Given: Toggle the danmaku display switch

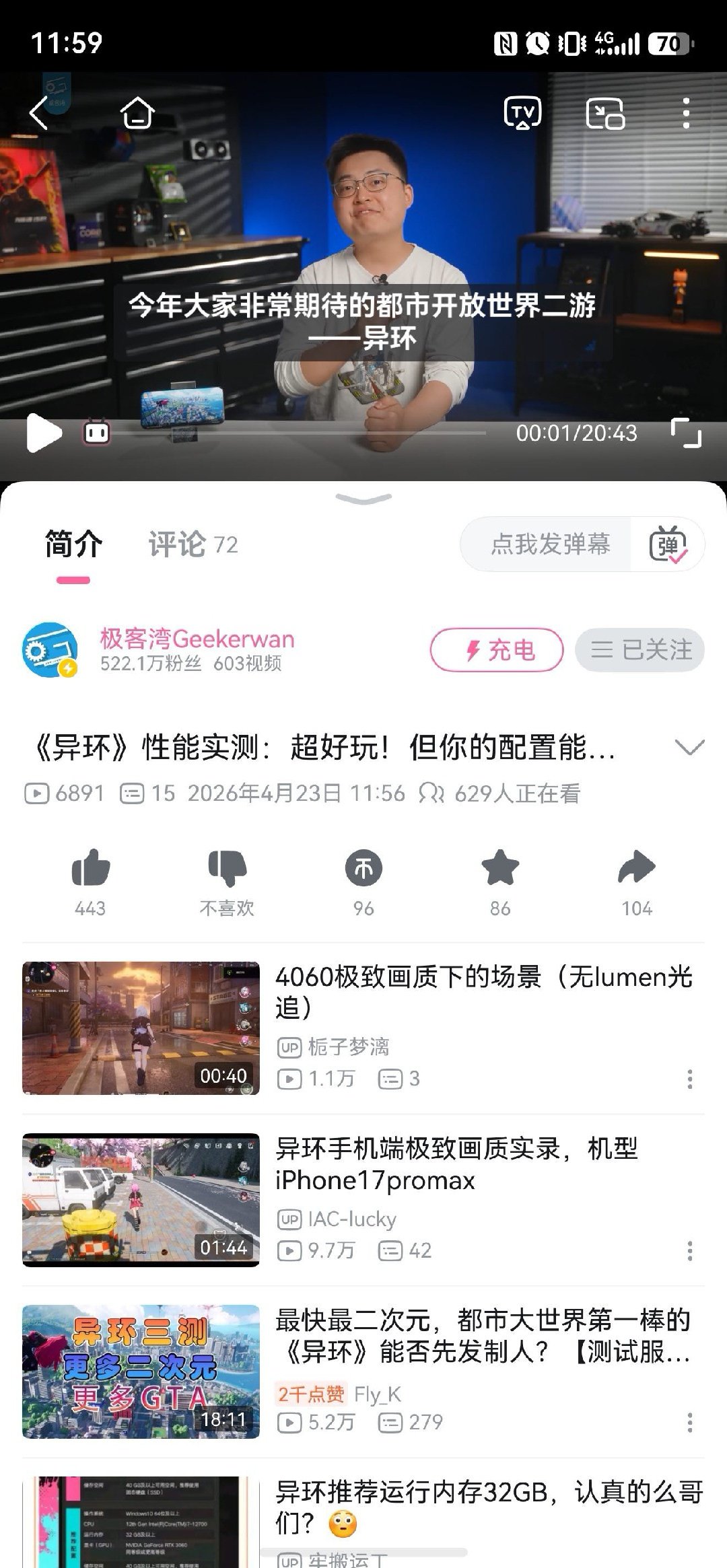Looking at the screenshot, I should click(667, 544).
